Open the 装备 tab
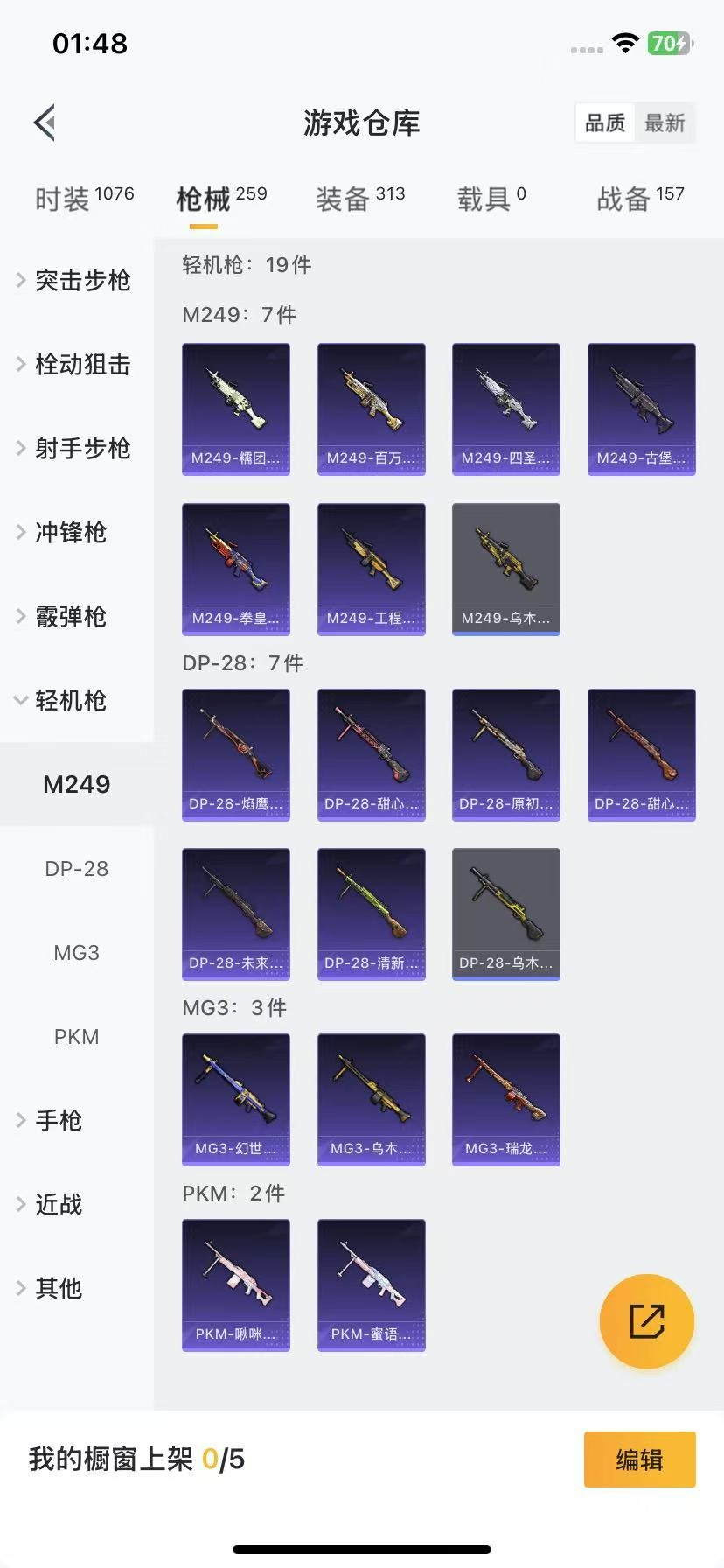Viewport: 724px width, 1568px height. tap(360, 199)
